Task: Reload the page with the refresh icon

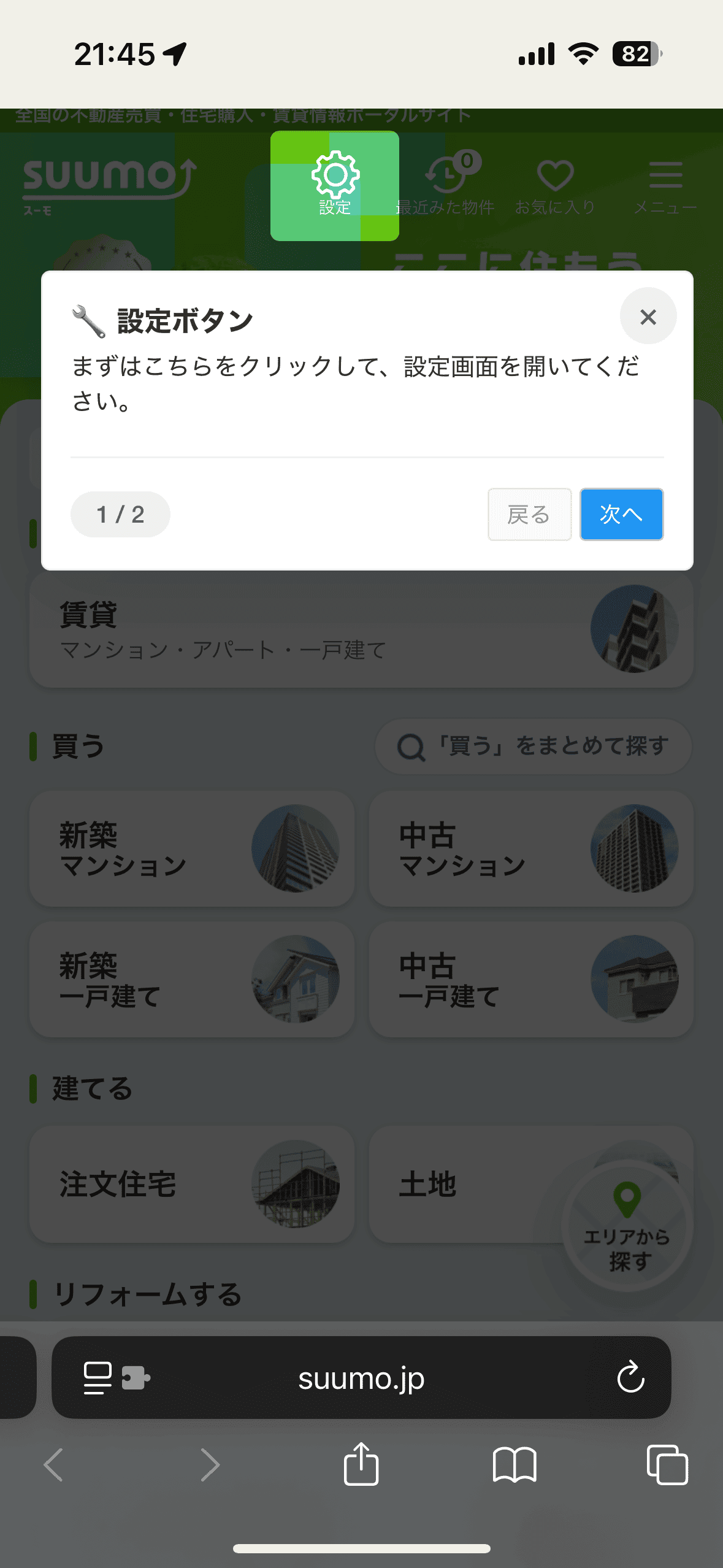Action: point(629,1376)
